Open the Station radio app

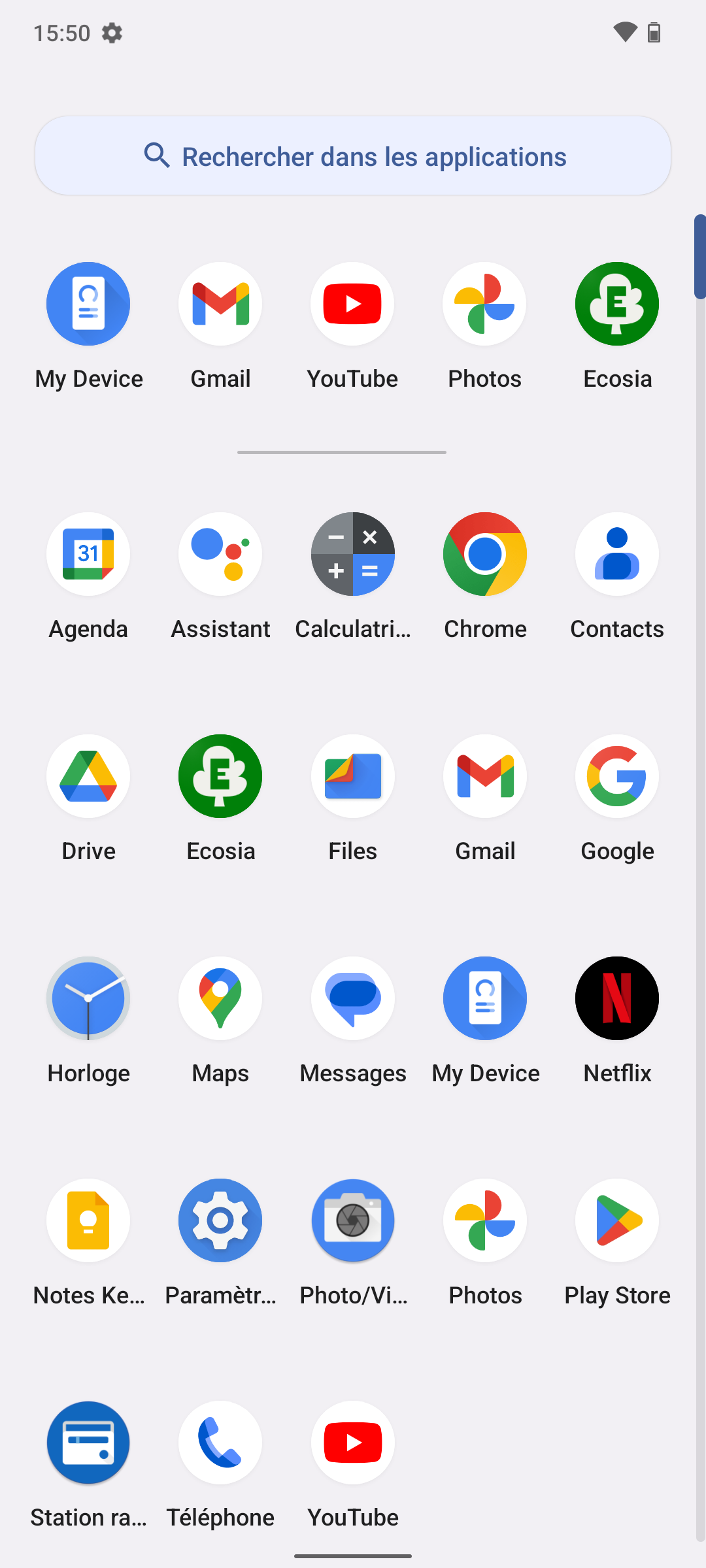click(x=88, y=1443)
